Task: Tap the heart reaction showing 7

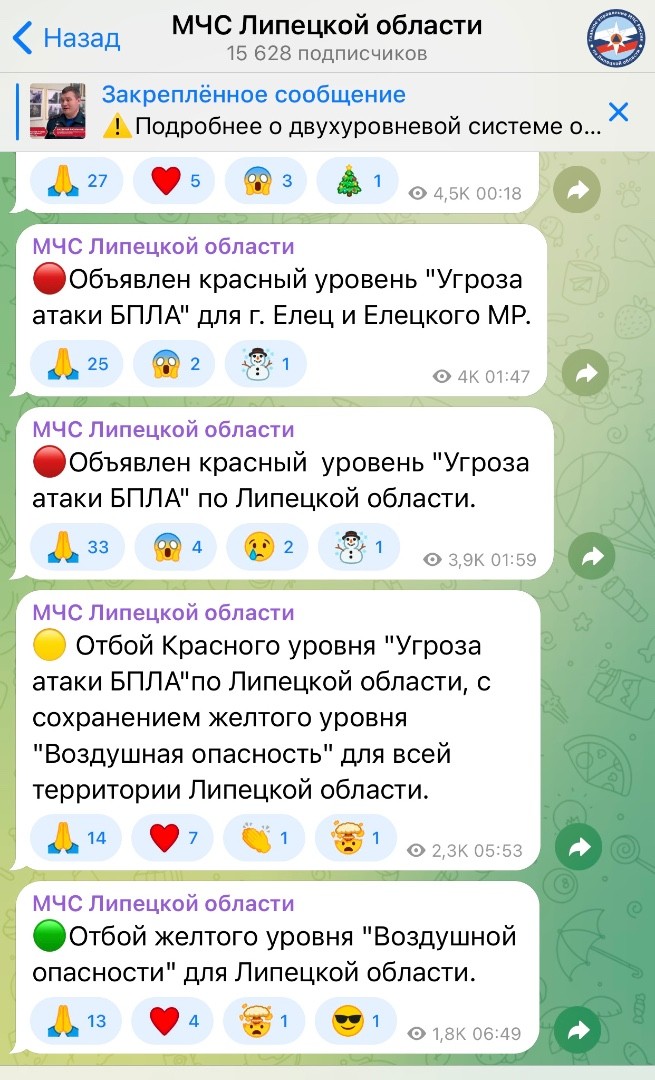Action: [172, 838]
